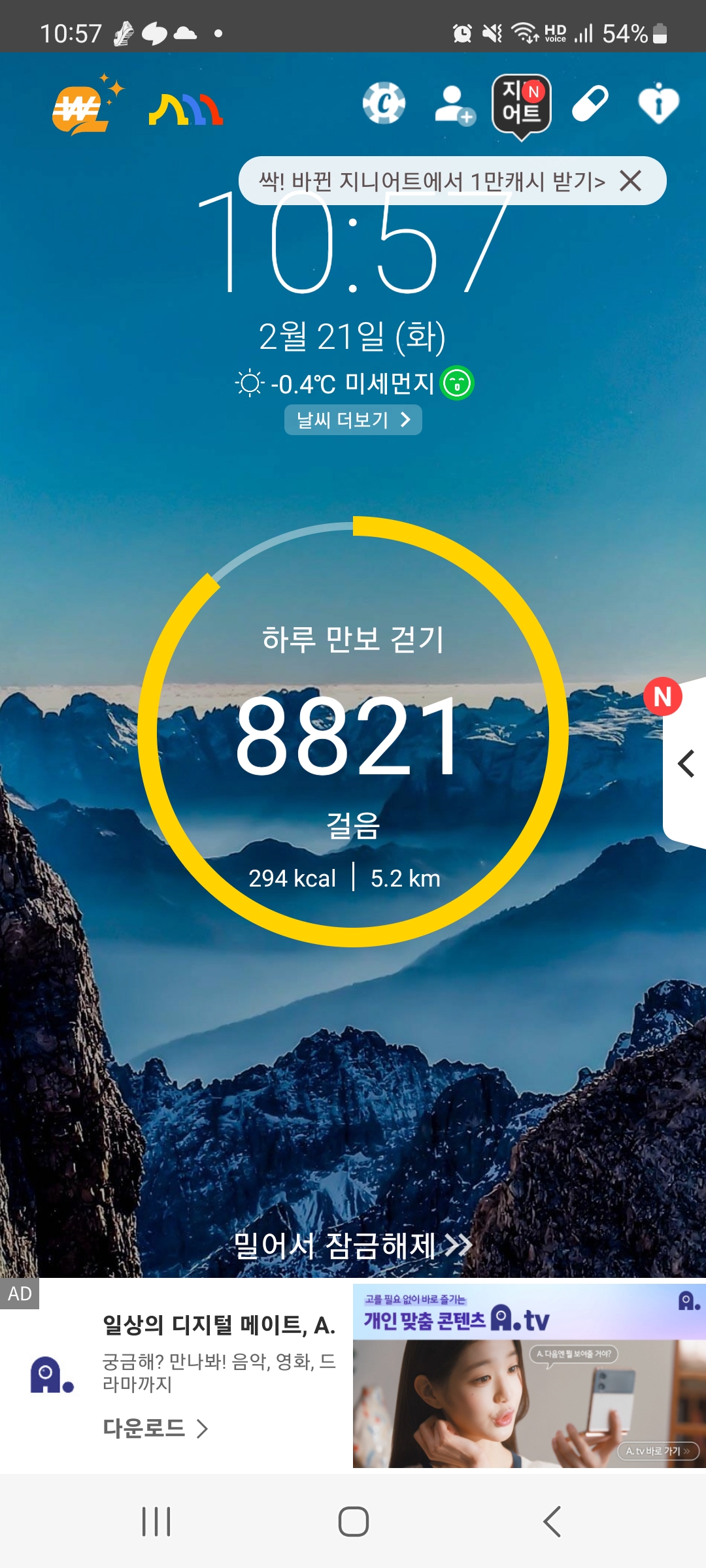Image resolution: width=706 pixels, height=1568 pixels.
Task: Open the 지니어트 1만캐시 받기 tooltip
Action: click(431, 181)
